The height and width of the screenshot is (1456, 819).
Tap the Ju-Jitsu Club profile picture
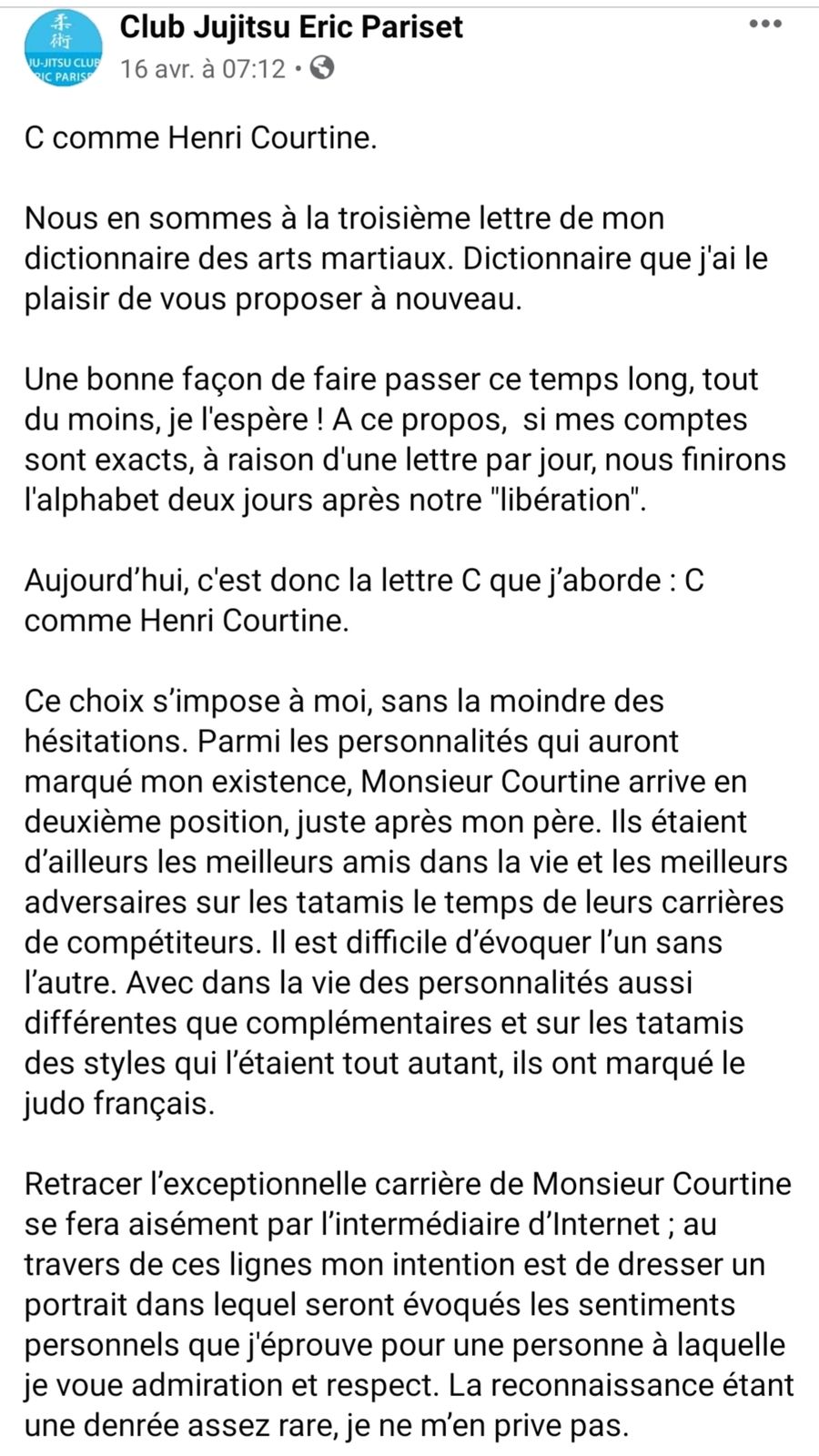[x=64, y=49]
